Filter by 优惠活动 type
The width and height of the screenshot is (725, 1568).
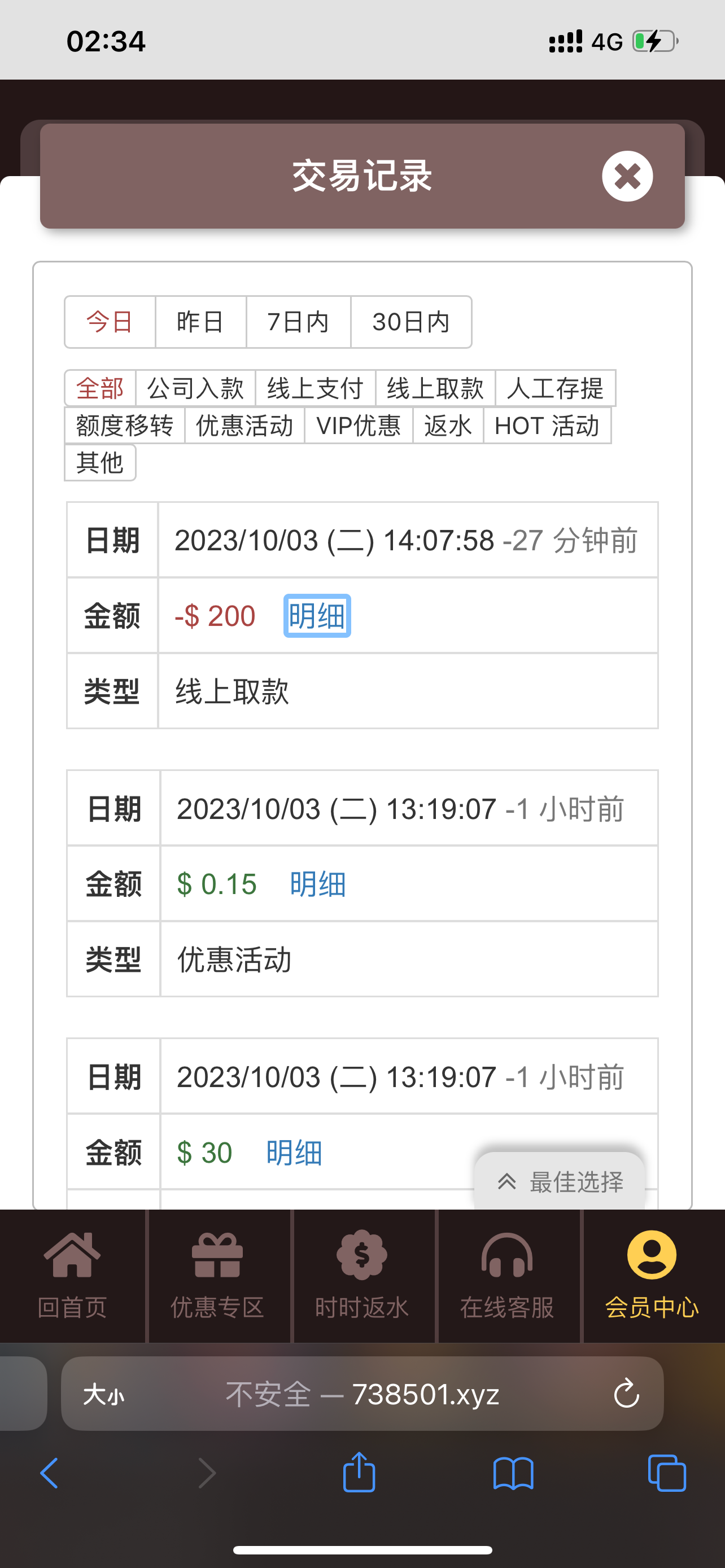[x=244, y=426]
